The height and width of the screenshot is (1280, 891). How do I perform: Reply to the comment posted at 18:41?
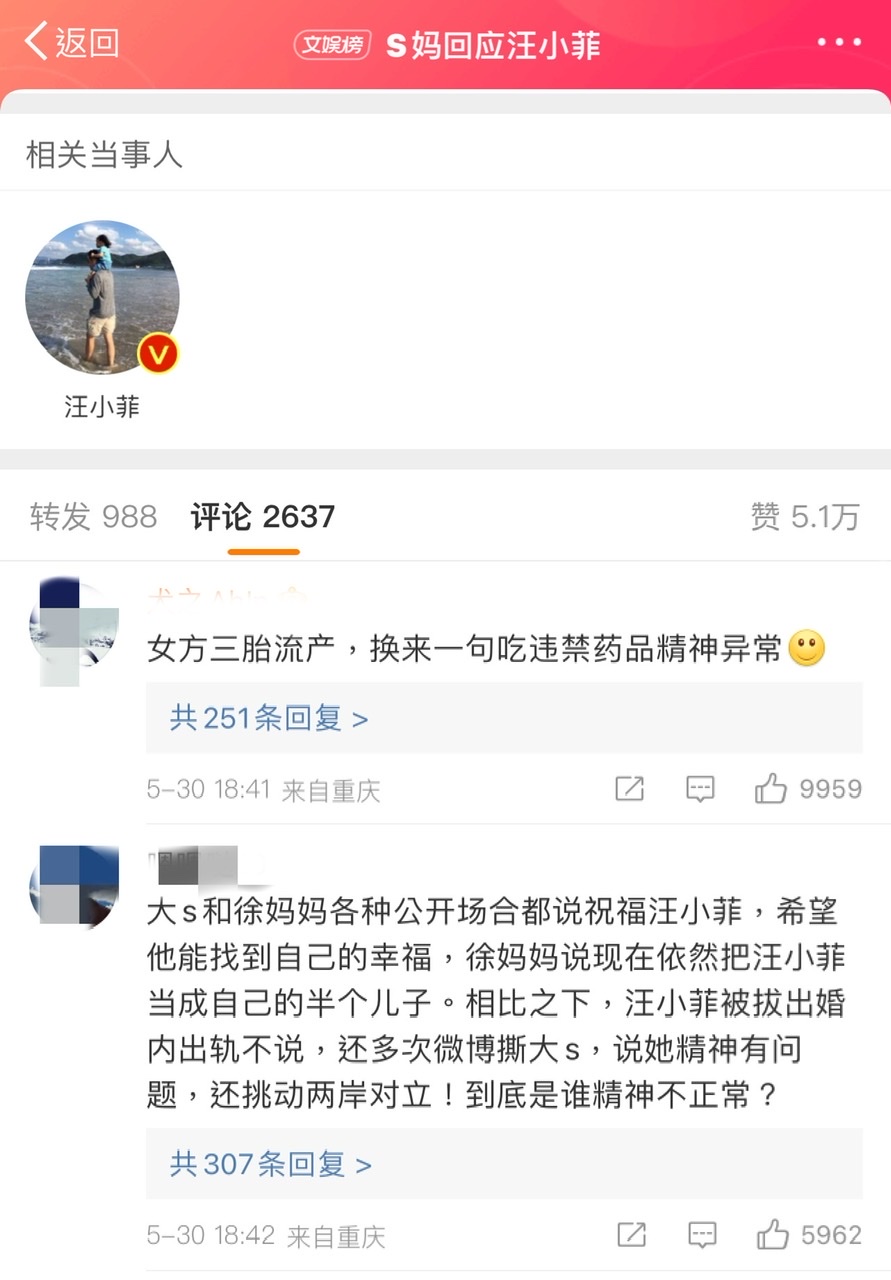click(700, 789)
